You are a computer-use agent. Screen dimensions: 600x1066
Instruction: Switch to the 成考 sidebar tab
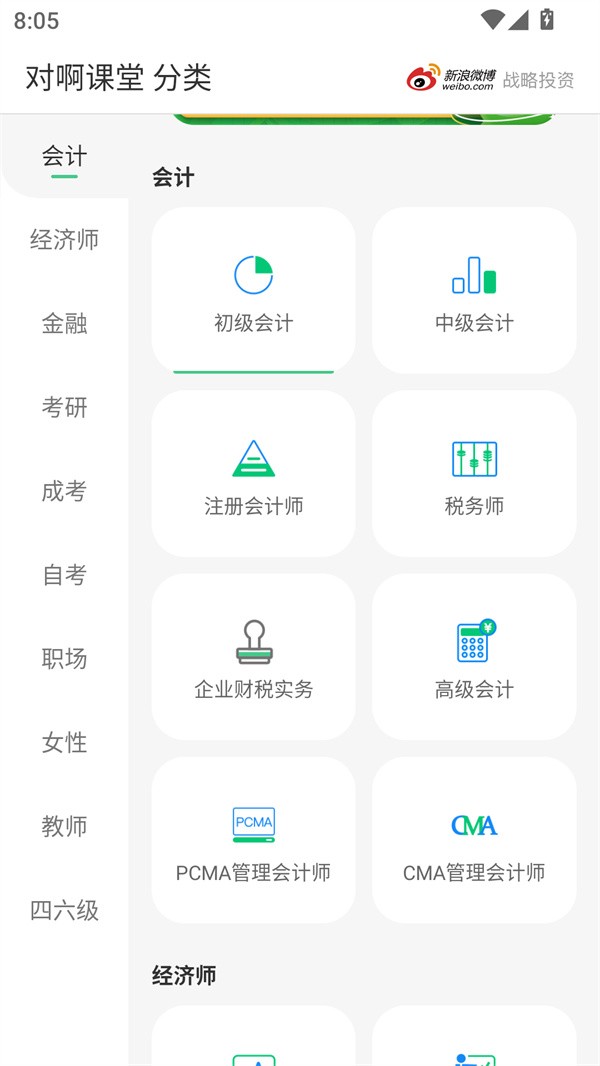[64, 491]
